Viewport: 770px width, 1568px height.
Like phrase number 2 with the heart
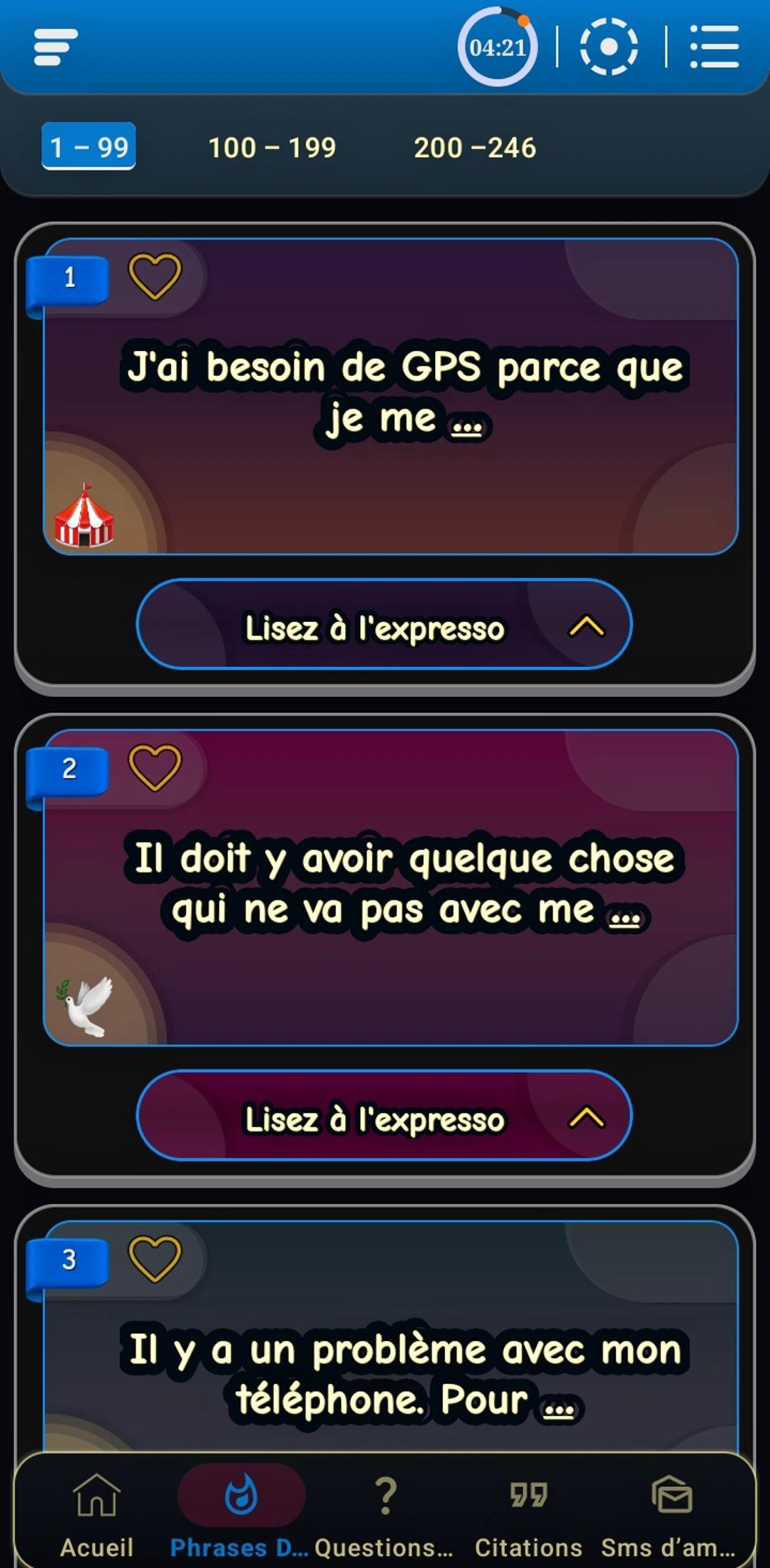coord(155,768)
